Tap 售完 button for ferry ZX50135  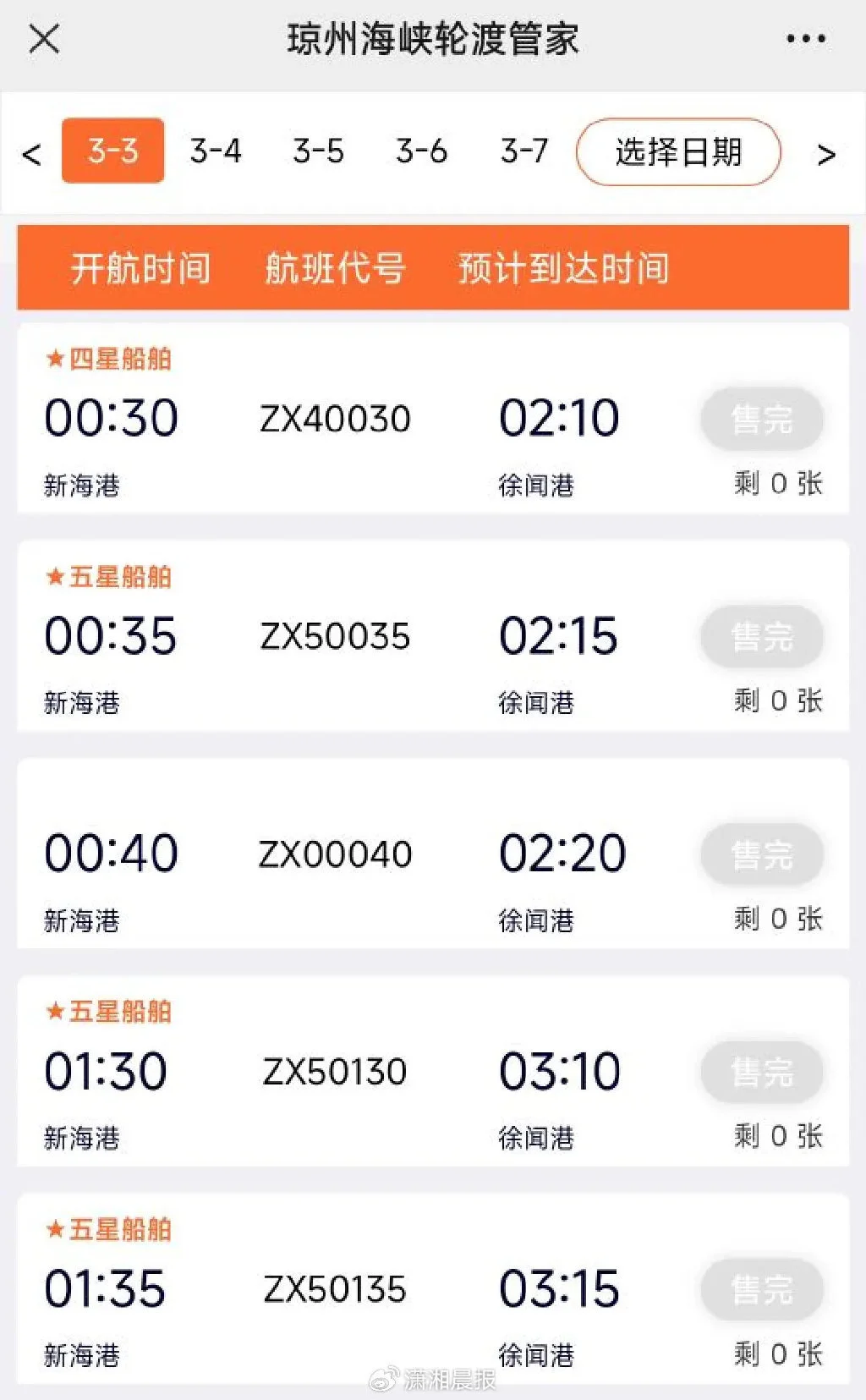click(x=761, y=1289)
